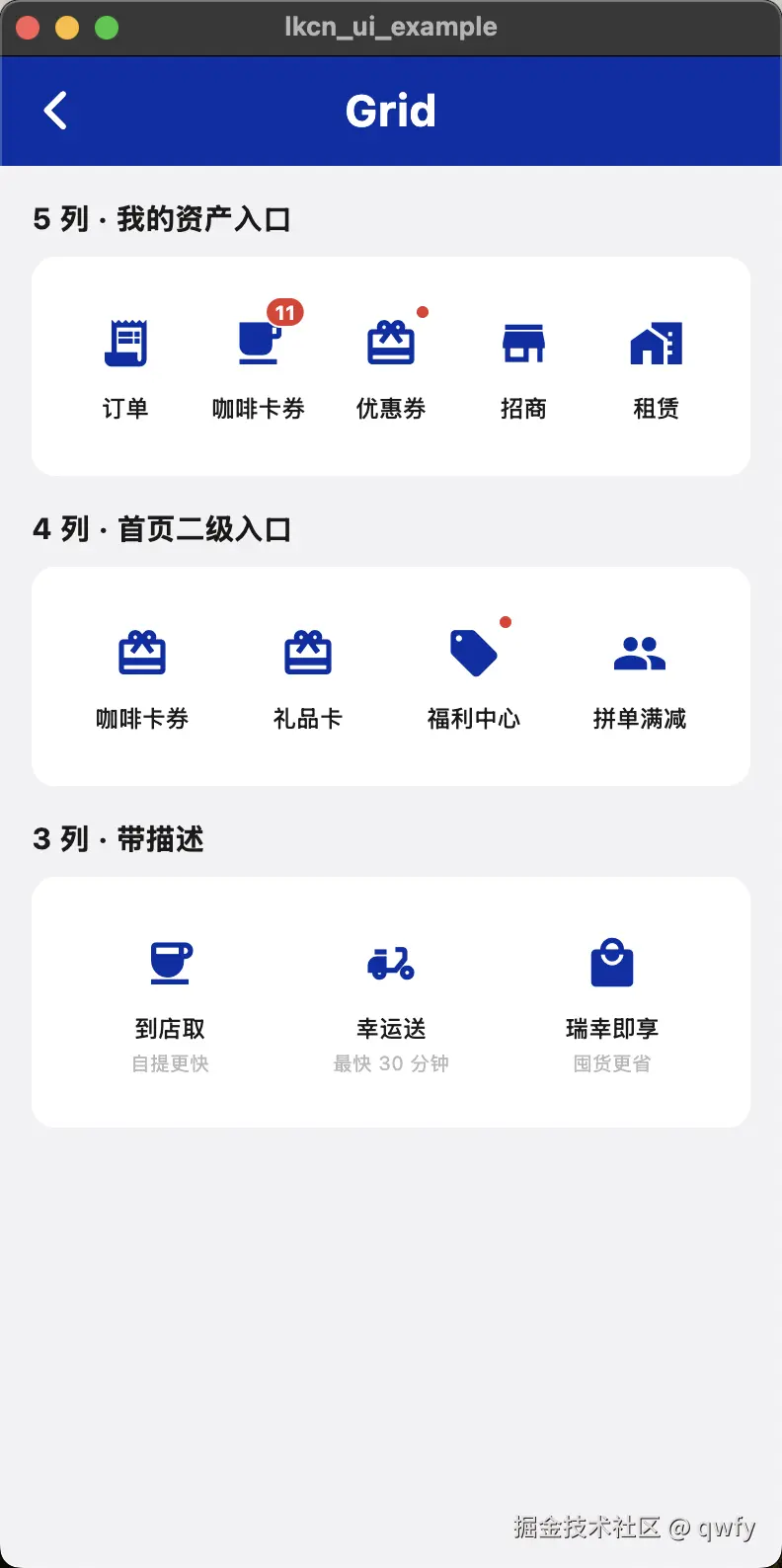Image resolution: width=782 pixels, height=1568 pixels.
Task: Select the 优惠券 coupon icon
Action: 391,343
